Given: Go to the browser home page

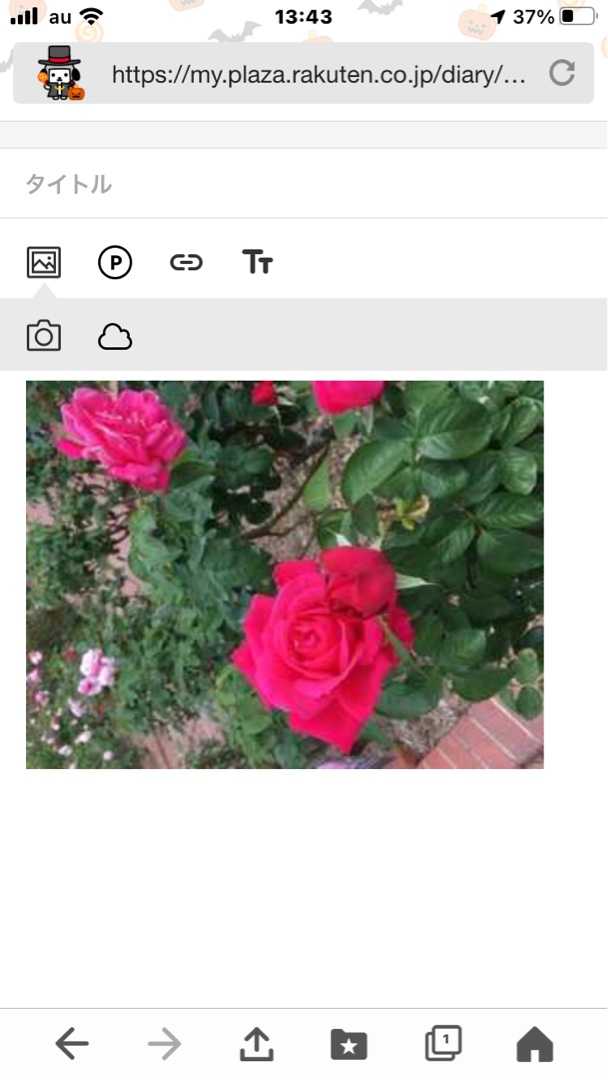Looking at the screenshot, I should (x=535, y=1045).
